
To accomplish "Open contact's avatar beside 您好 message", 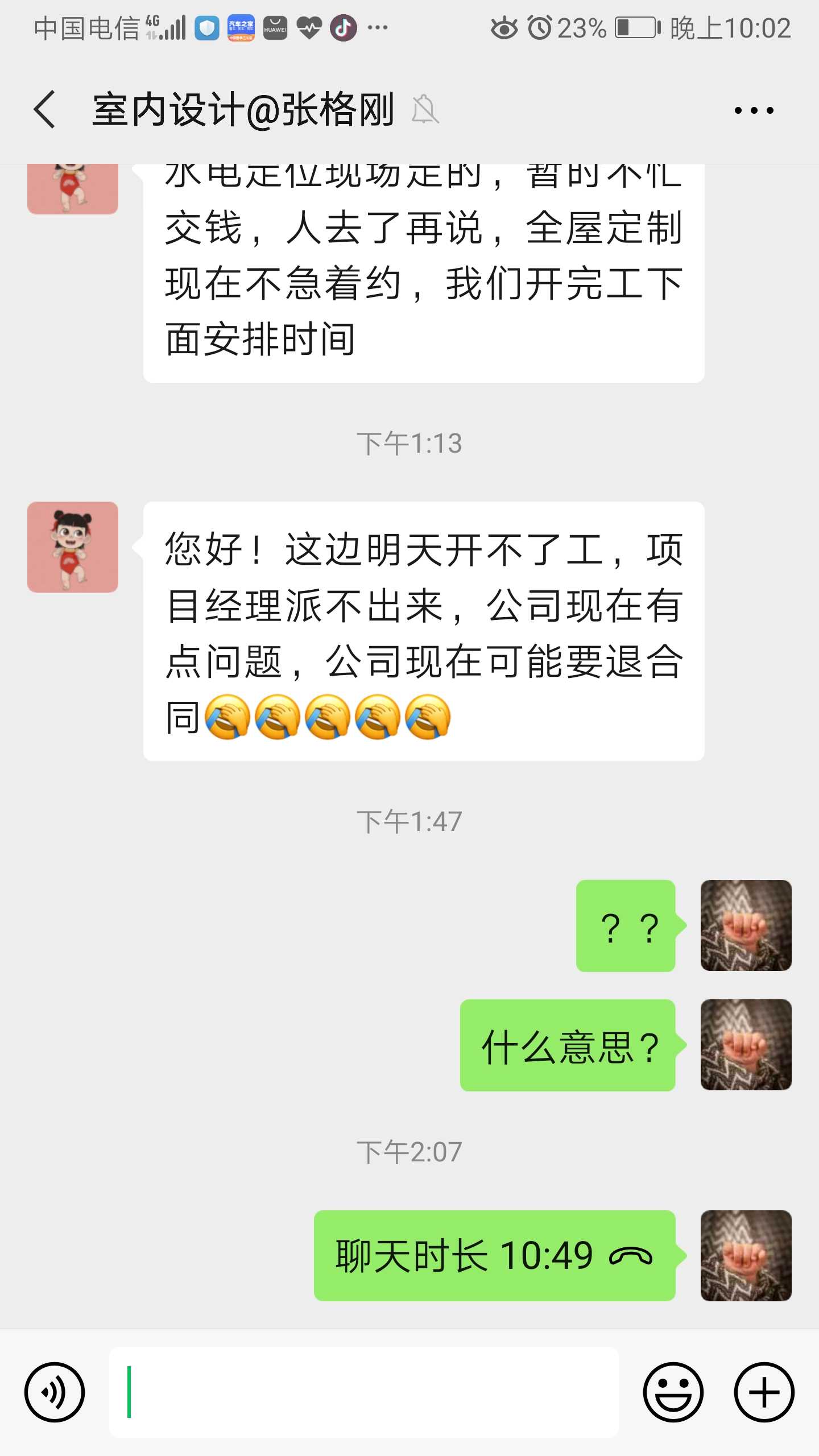I will click(73, 547).
